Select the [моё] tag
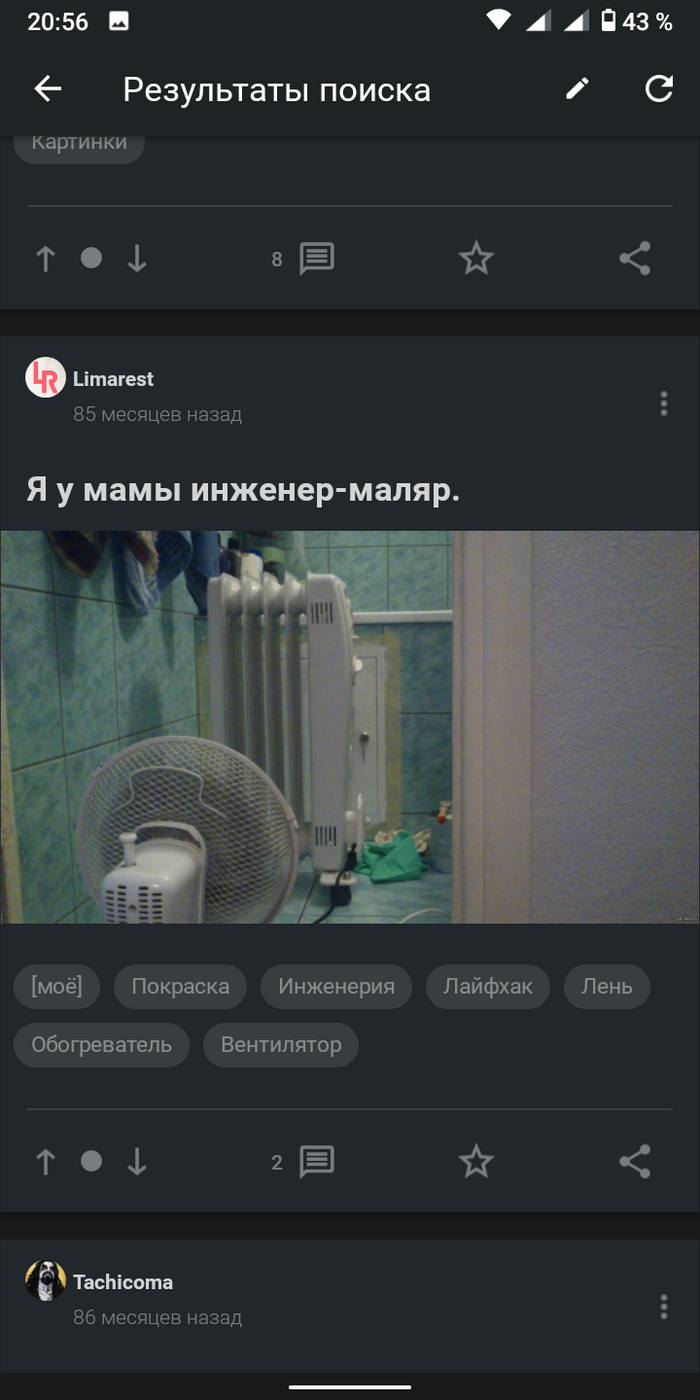 coord(56,987)
